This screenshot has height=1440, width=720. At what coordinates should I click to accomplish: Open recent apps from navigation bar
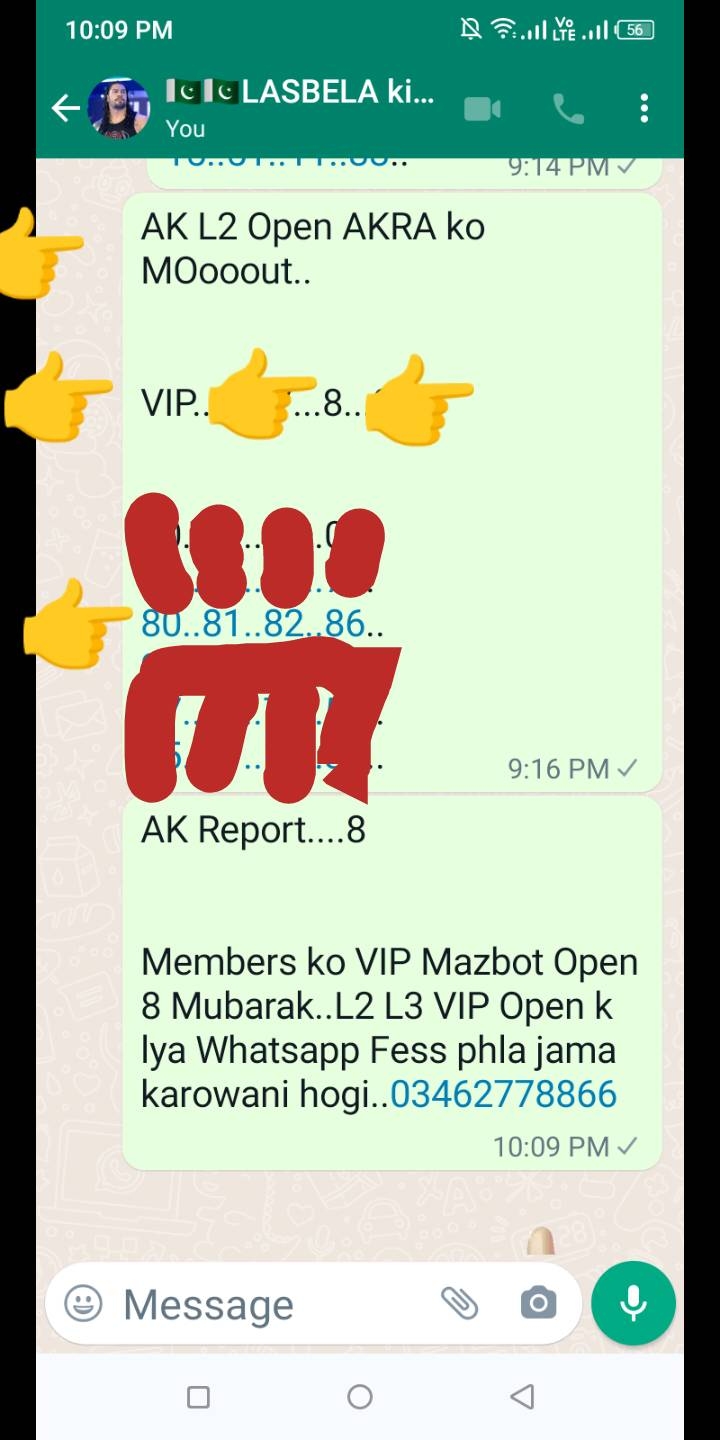coord(199,1397)
